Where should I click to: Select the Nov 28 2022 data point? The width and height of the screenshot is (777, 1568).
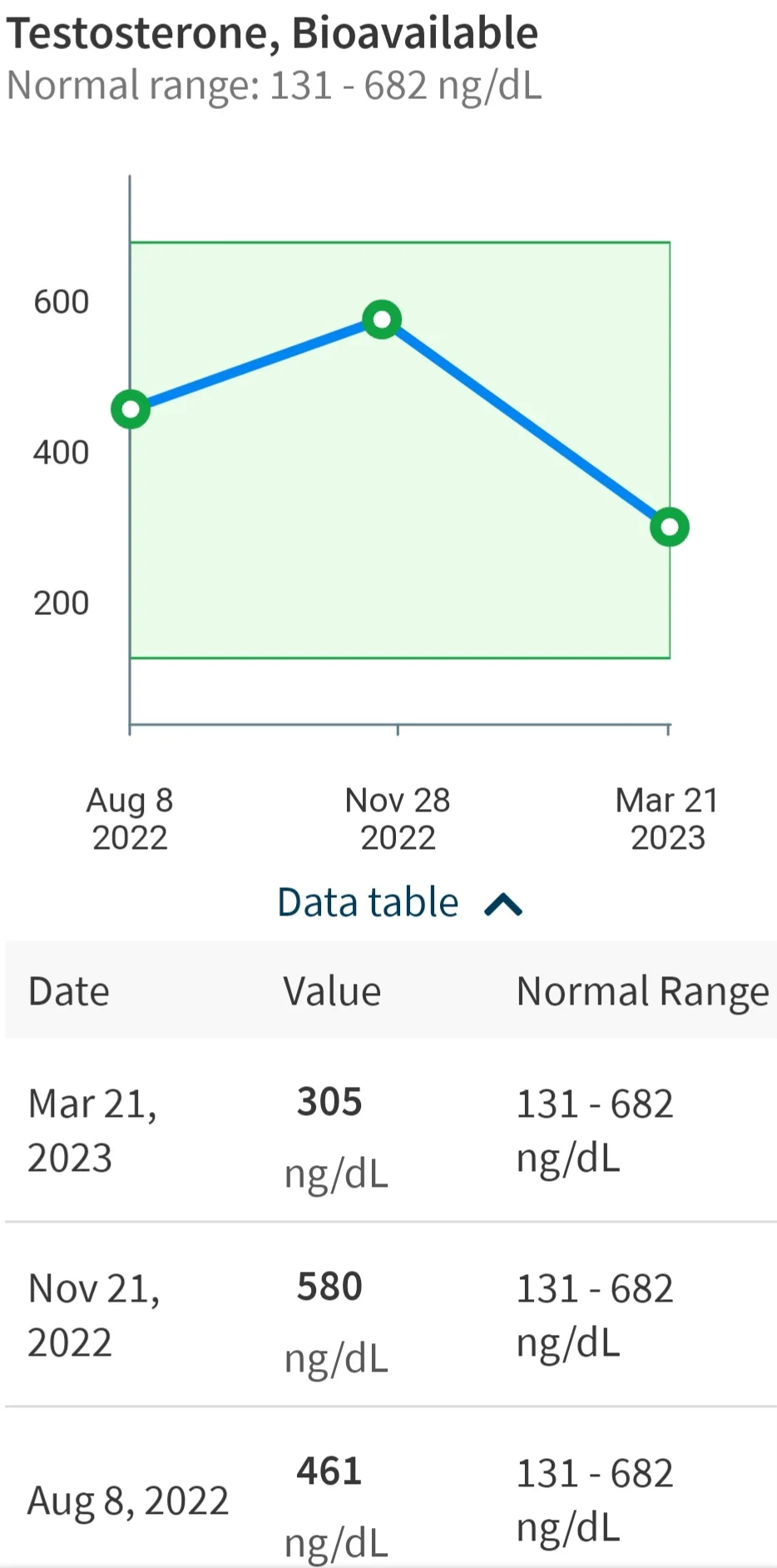(382, 320)
